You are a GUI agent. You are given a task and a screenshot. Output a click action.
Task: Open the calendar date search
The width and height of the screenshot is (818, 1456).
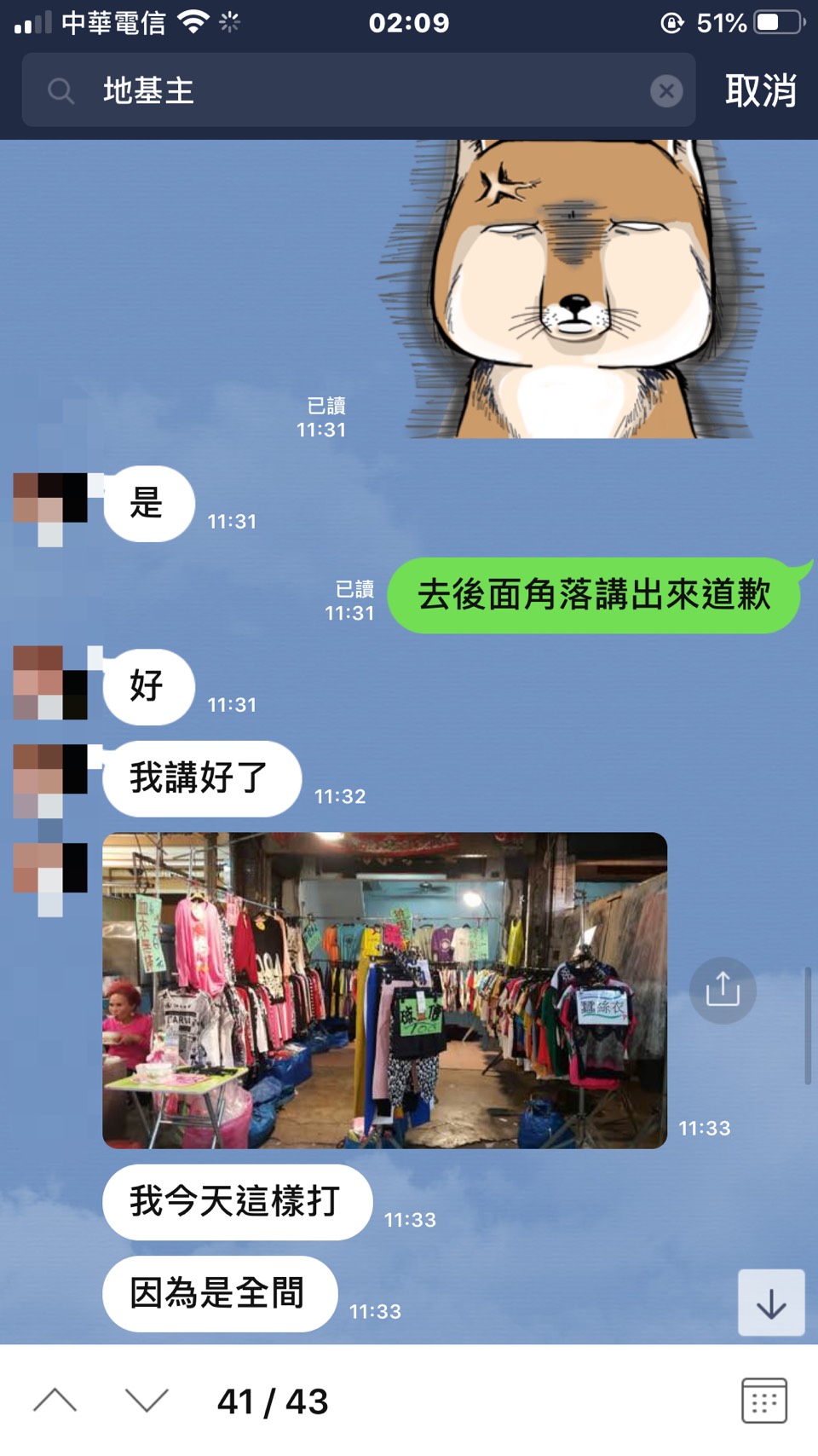[x=763, y=1401]
